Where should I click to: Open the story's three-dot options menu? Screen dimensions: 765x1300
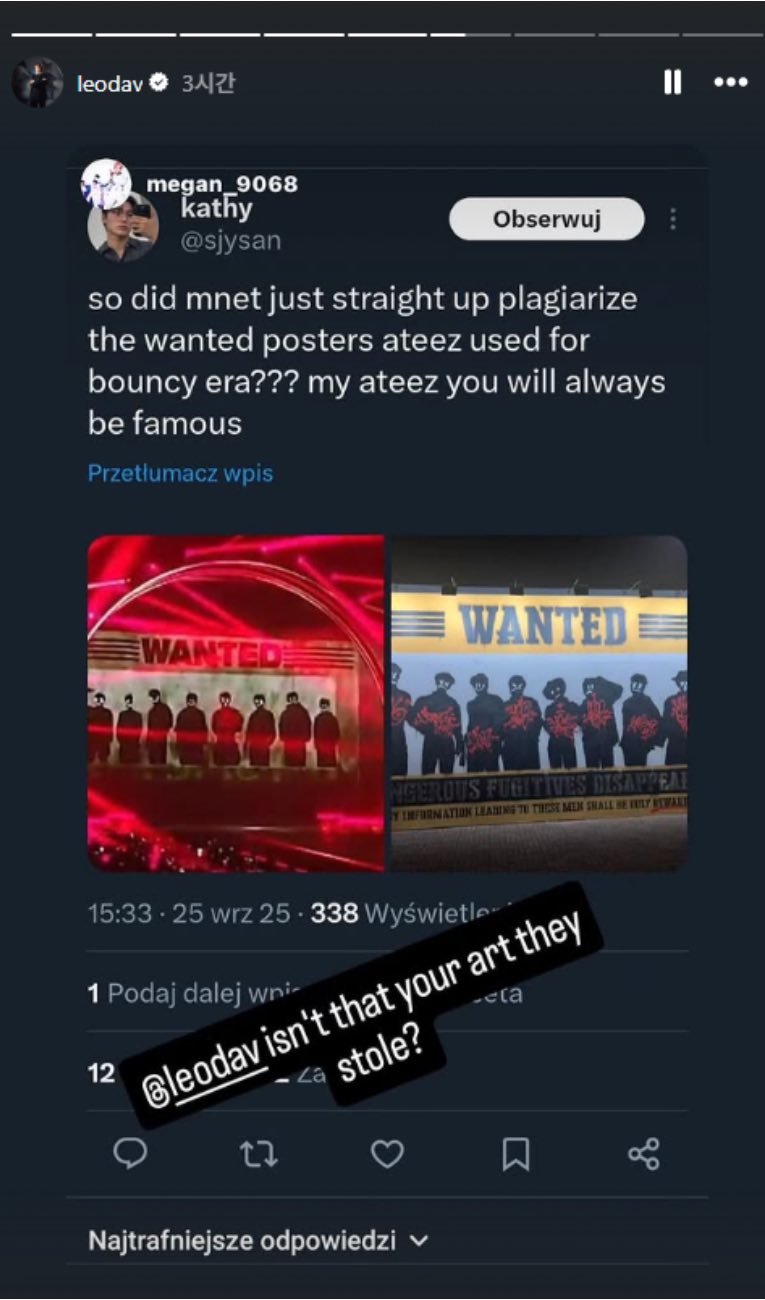coord(731,83)
